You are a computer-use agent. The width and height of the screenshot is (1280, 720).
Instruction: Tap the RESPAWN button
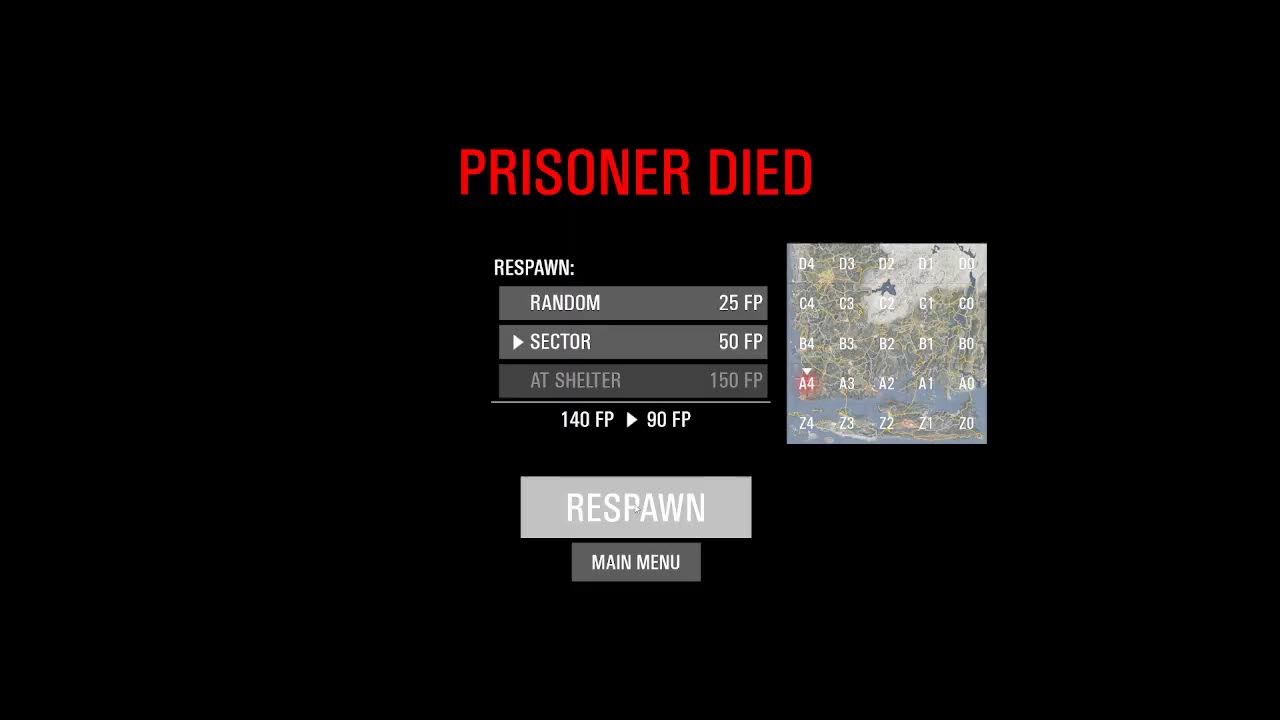[x=635, y=507]
